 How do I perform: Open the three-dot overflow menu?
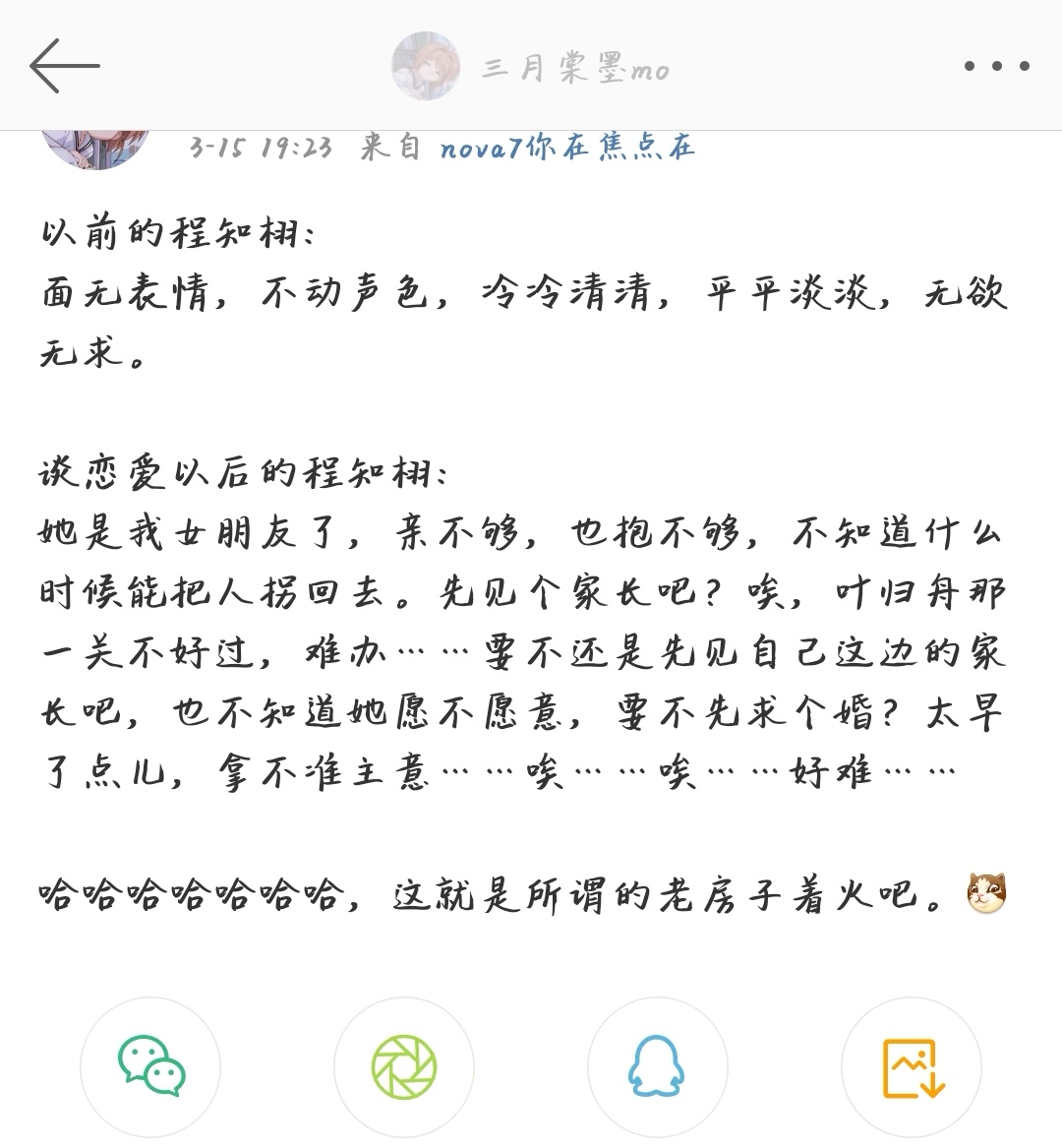point(996,67)
